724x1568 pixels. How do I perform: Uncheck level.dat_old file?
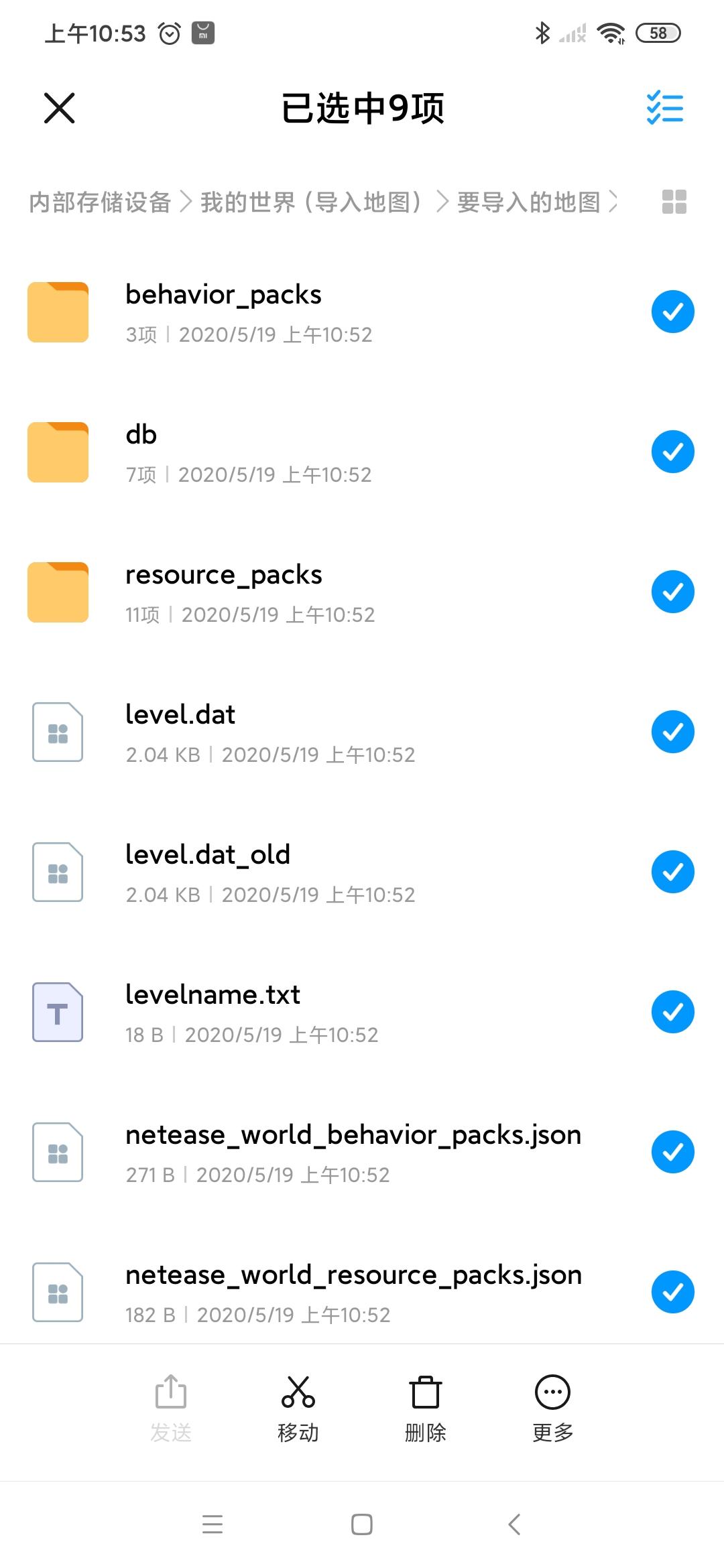coord(672,872)
